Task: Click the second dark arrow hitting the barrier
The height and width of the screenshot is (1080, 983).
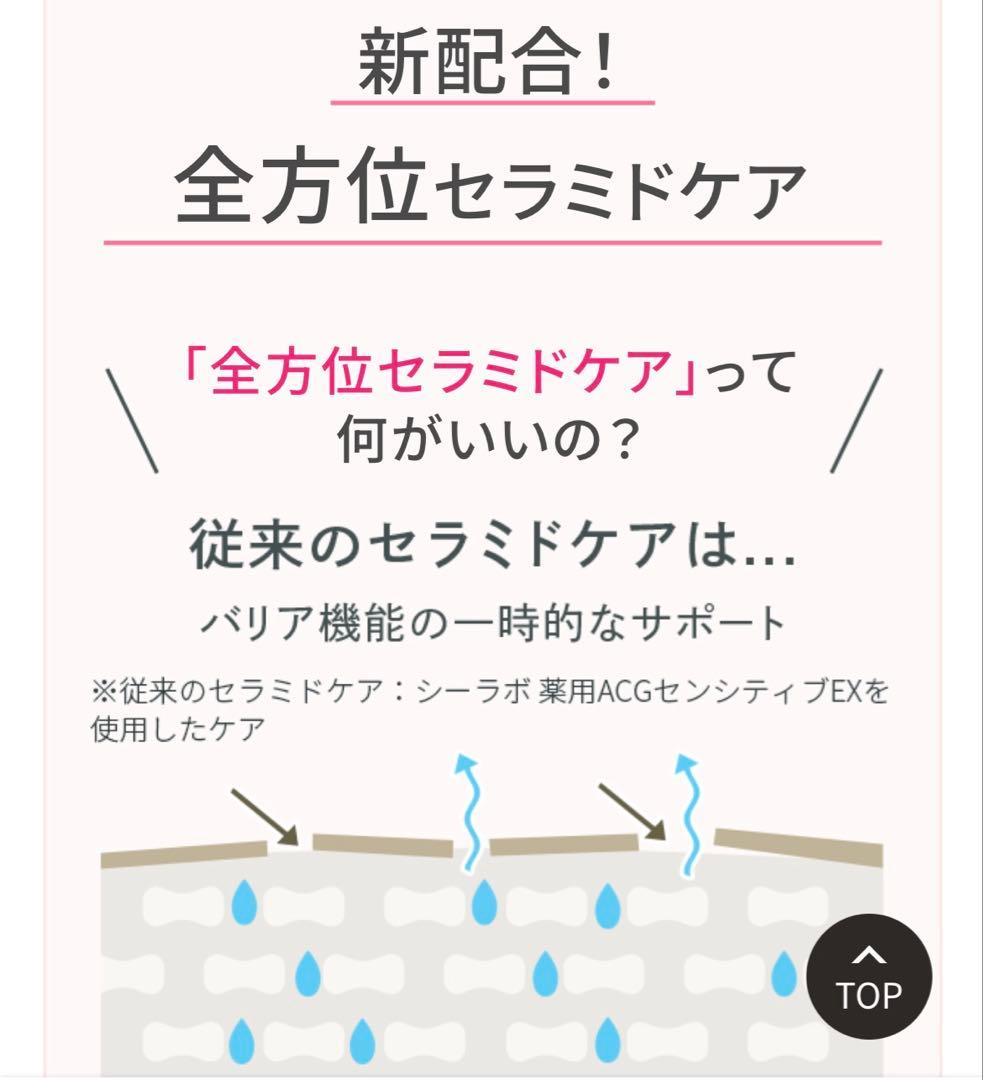Action: pos(630,812)
